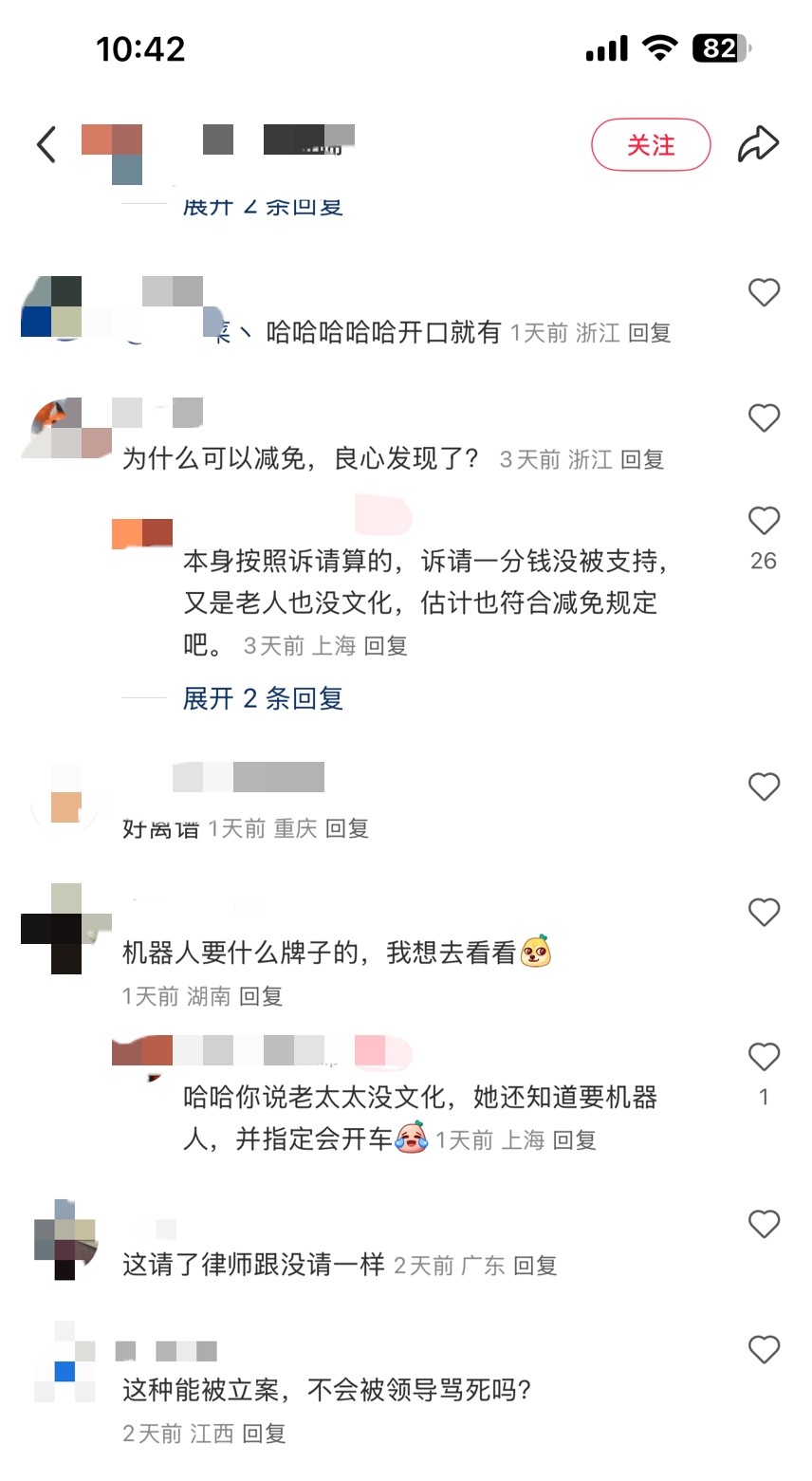This screenshot has width=812, height=1481.
Task: Open the avatar of the 机器人要什么牌子的 commenter
Action: click(x=65, y=929)
